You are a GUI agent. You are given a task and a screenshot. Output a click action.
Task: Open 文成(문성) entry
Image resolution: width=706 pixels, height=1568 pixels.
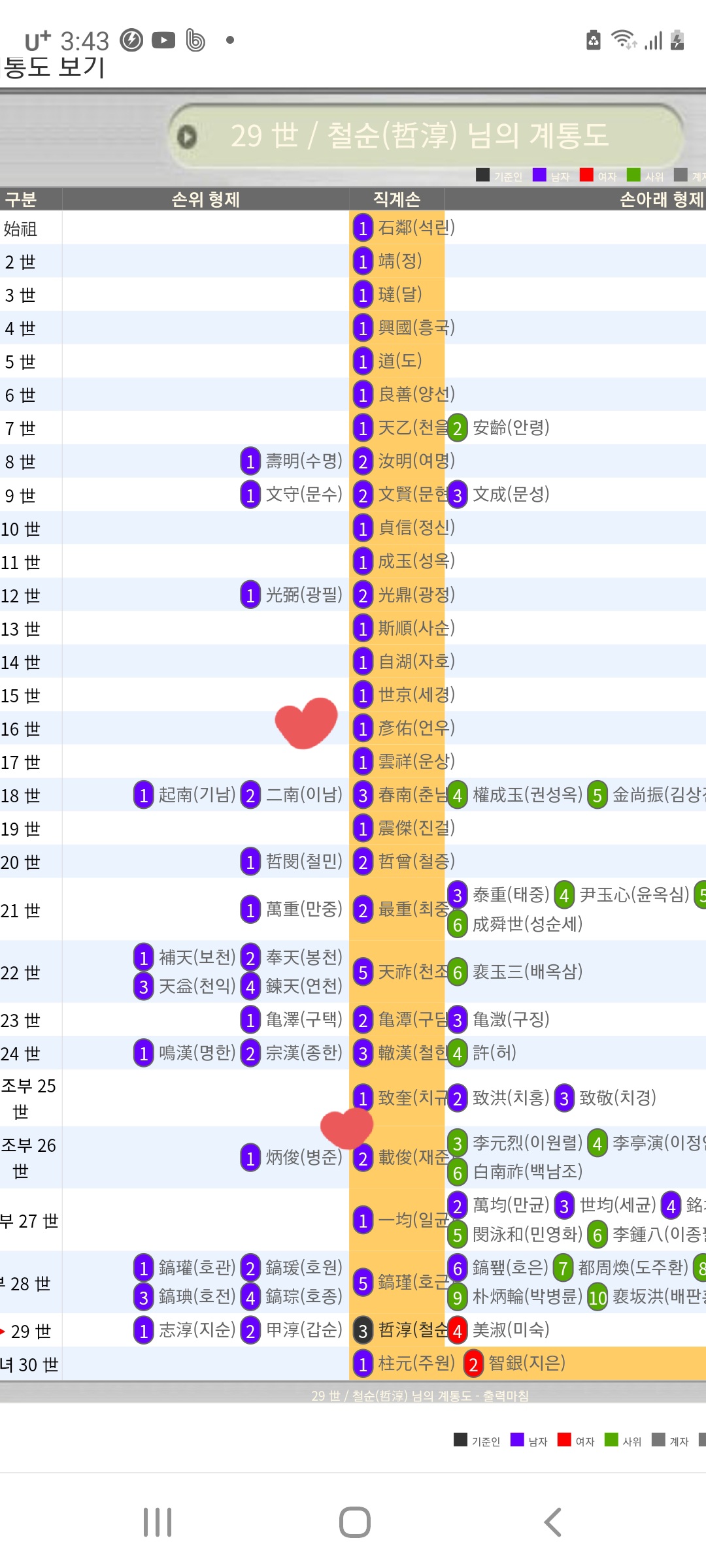pyautogui.click(x=511, y=494)
